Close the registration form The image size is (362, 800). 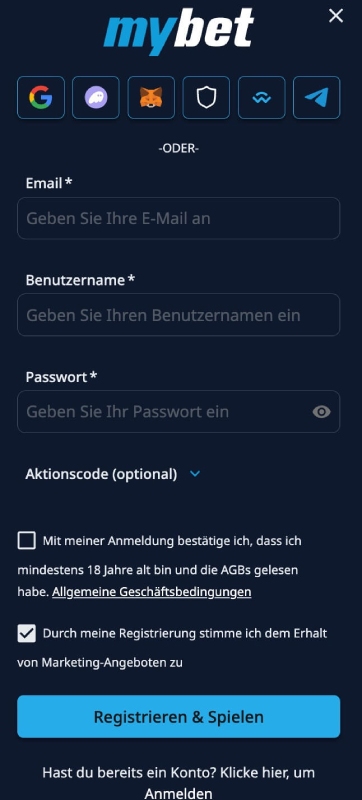point(336,16)
